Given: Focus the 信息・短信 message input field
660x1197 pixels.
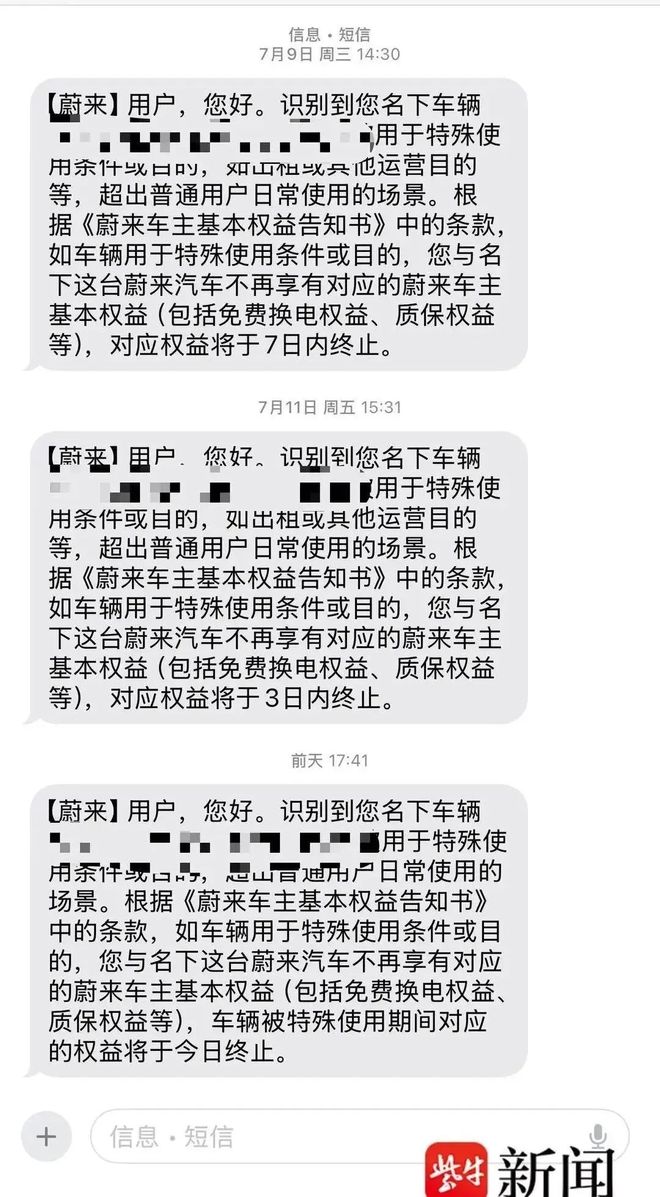Looking at the screenshot, I should [x=359, y=1136].
